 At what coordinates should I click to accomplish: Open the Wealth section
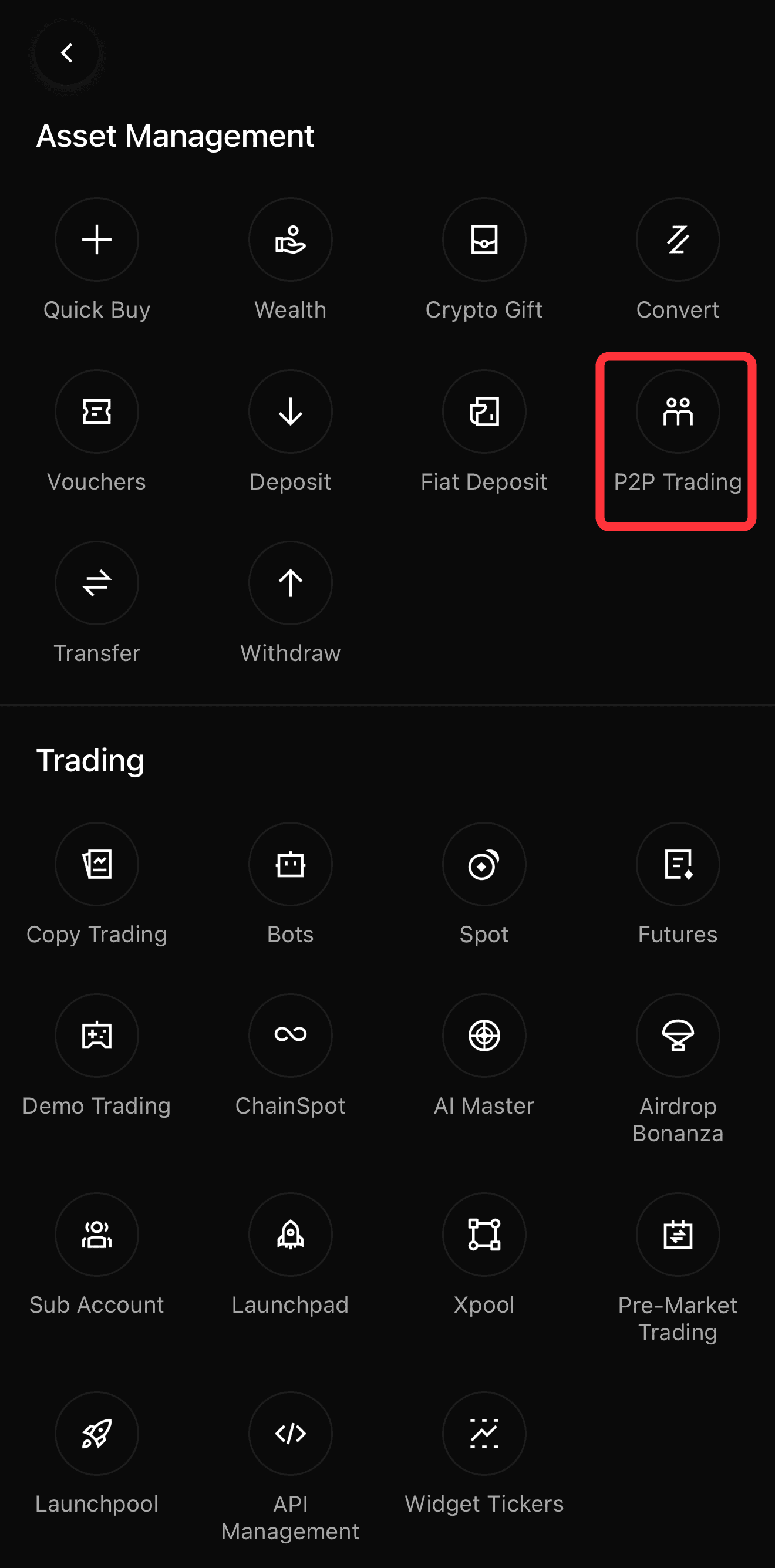(x=291, y=239)
